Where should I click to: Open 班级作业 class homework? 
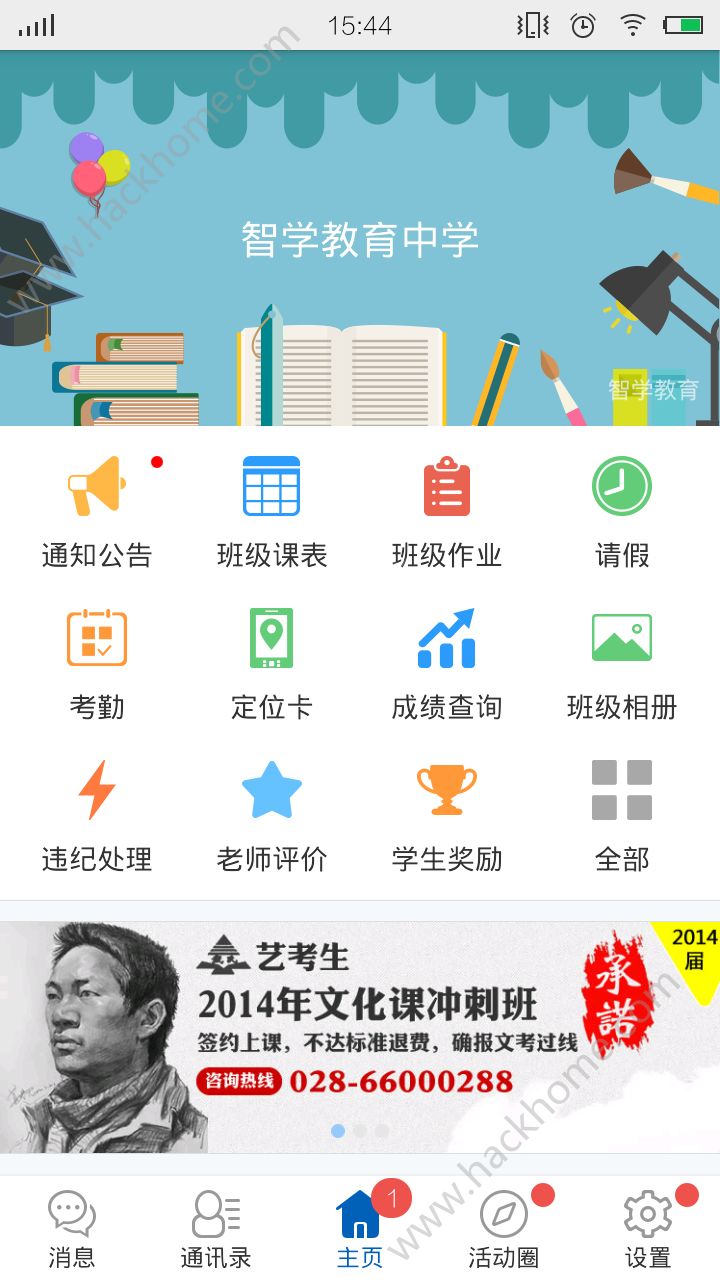[x=447, y=510]
